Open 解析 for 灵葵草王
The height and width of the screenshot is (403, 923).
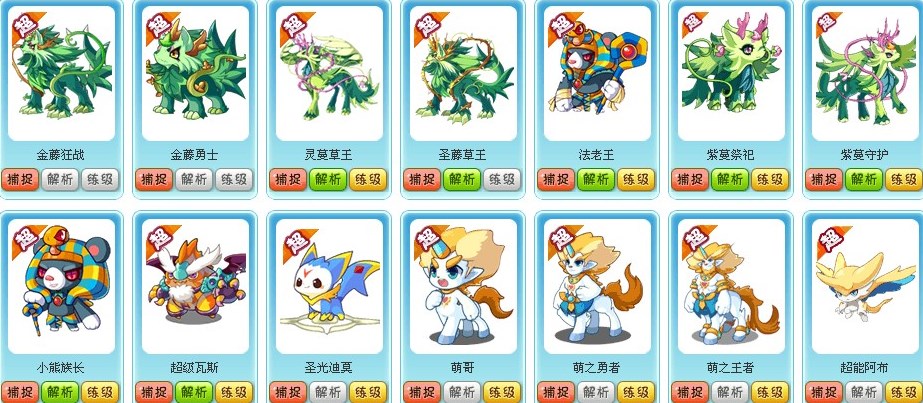click(327, 179)
